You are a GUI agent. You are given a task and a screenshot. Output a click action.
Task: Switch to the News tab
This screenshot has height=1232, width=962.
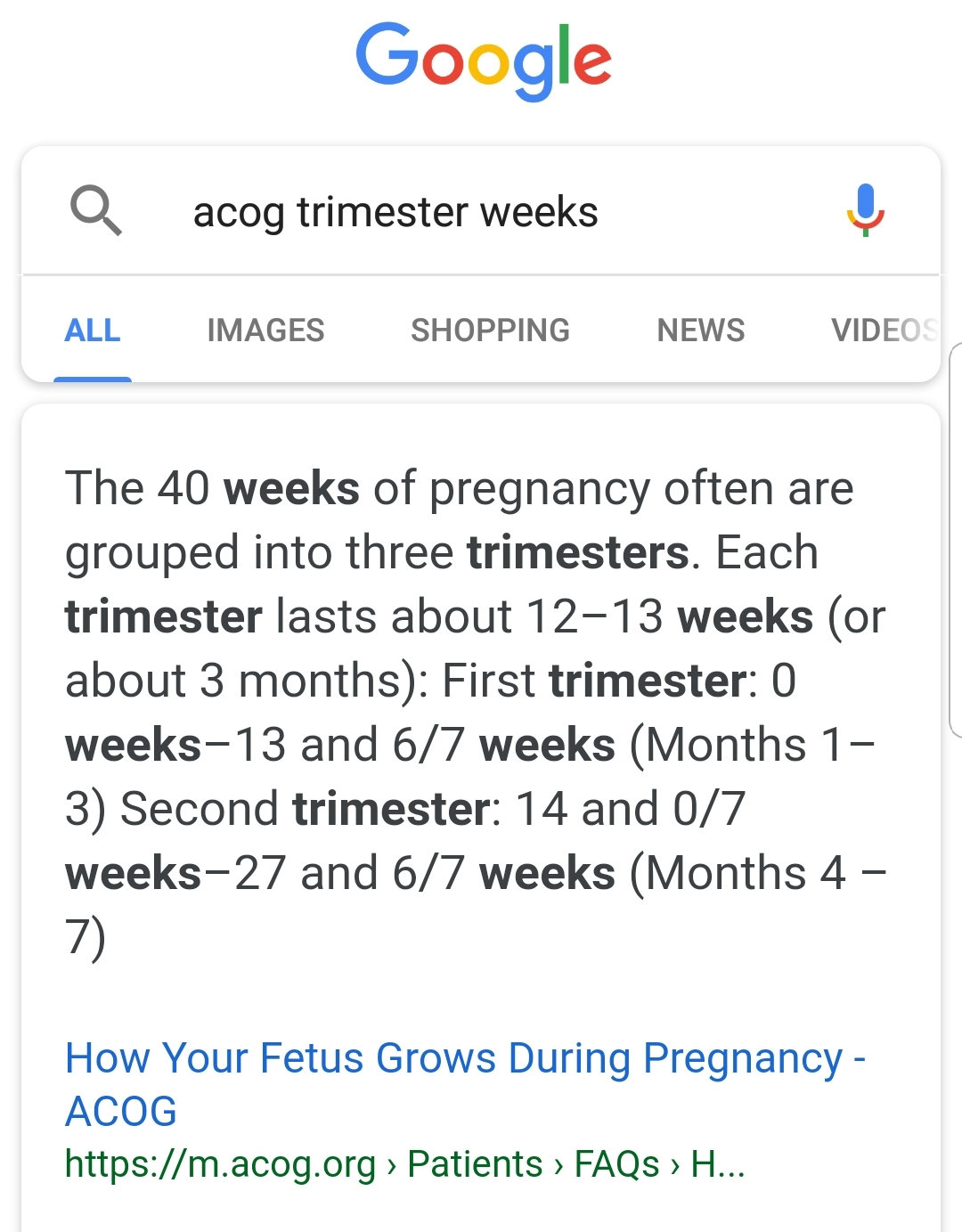click(700, 330)
